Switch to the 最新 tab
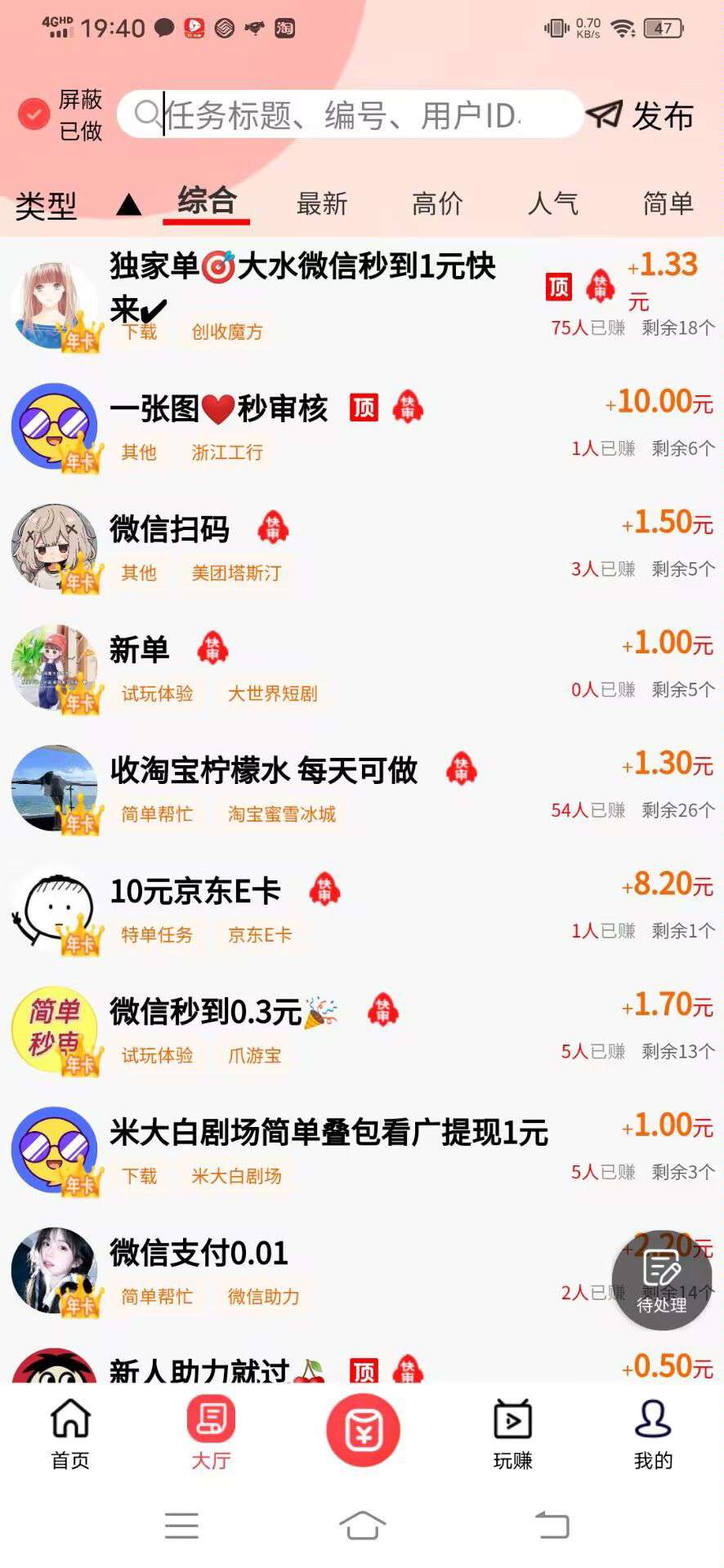Viewport: 724px width, 1568px height. tap(322, 203)
